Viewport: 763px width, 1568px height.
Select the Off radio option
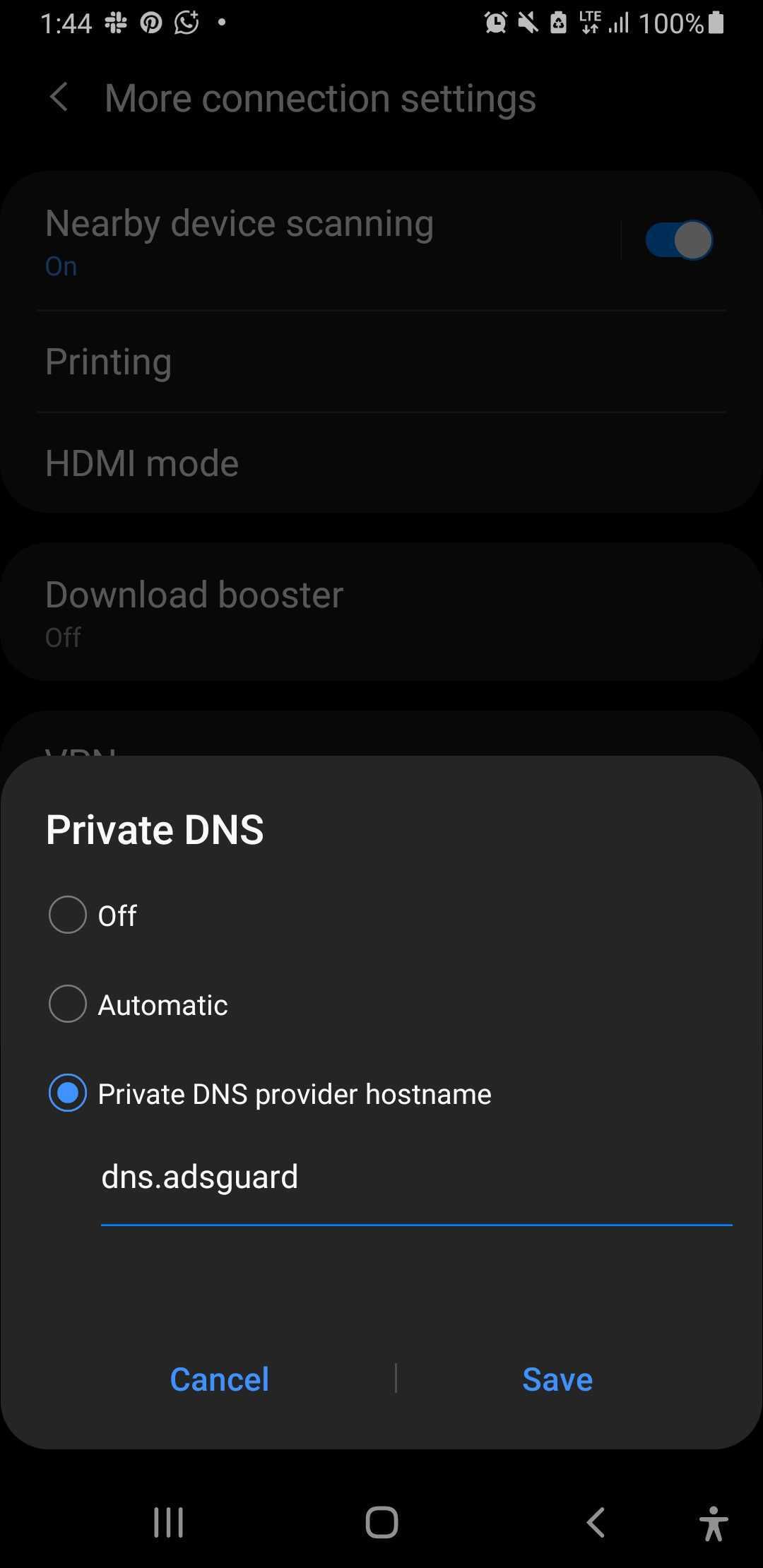68,915
